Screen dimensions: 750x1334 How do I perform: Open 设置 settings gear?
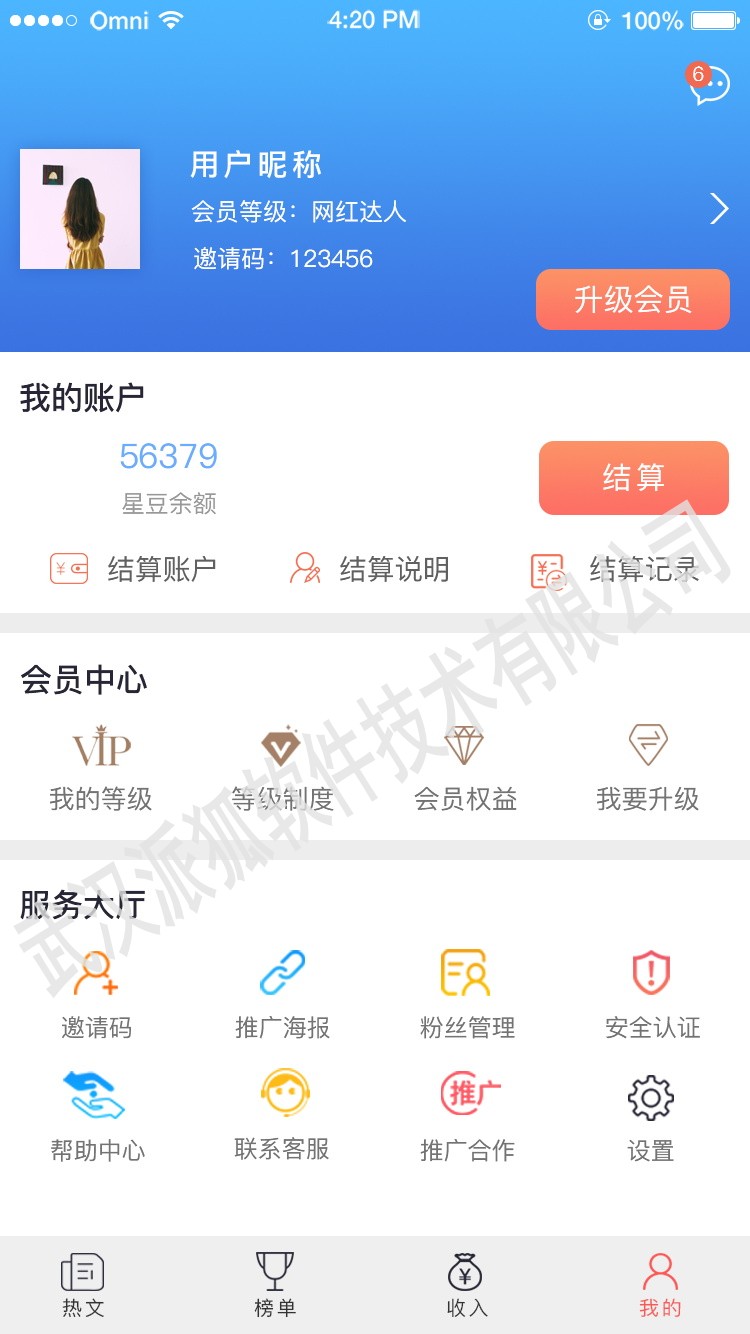point(651,1117)
